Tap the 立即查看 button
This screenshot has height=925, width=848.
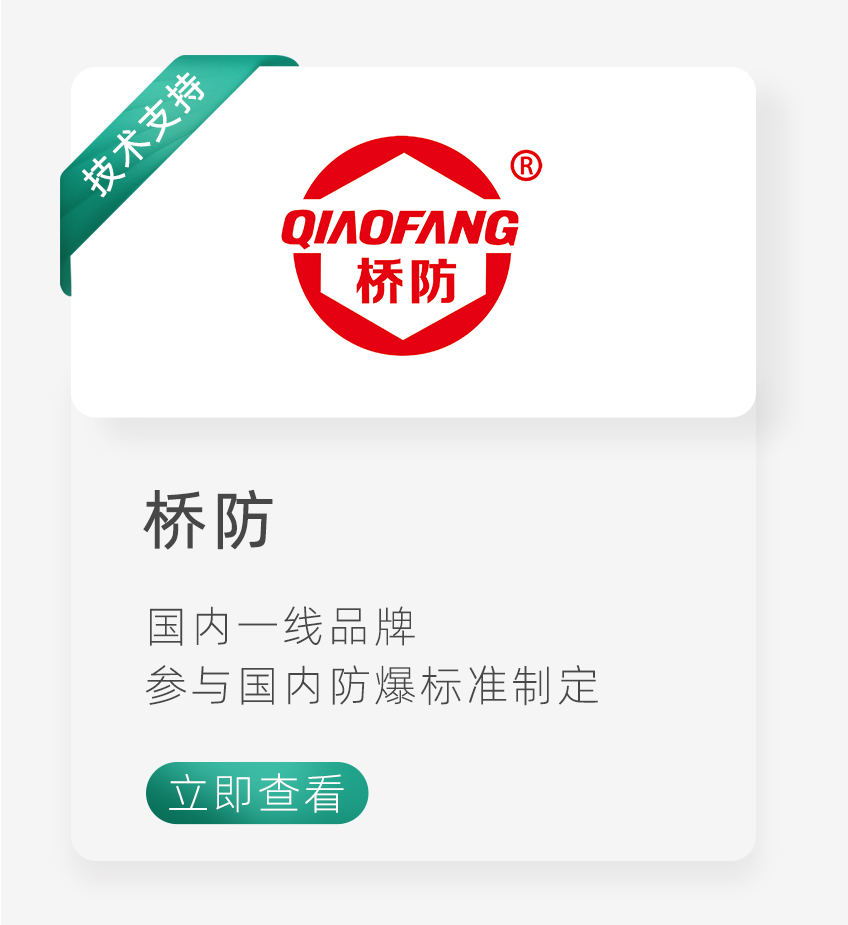coord(257,793)
